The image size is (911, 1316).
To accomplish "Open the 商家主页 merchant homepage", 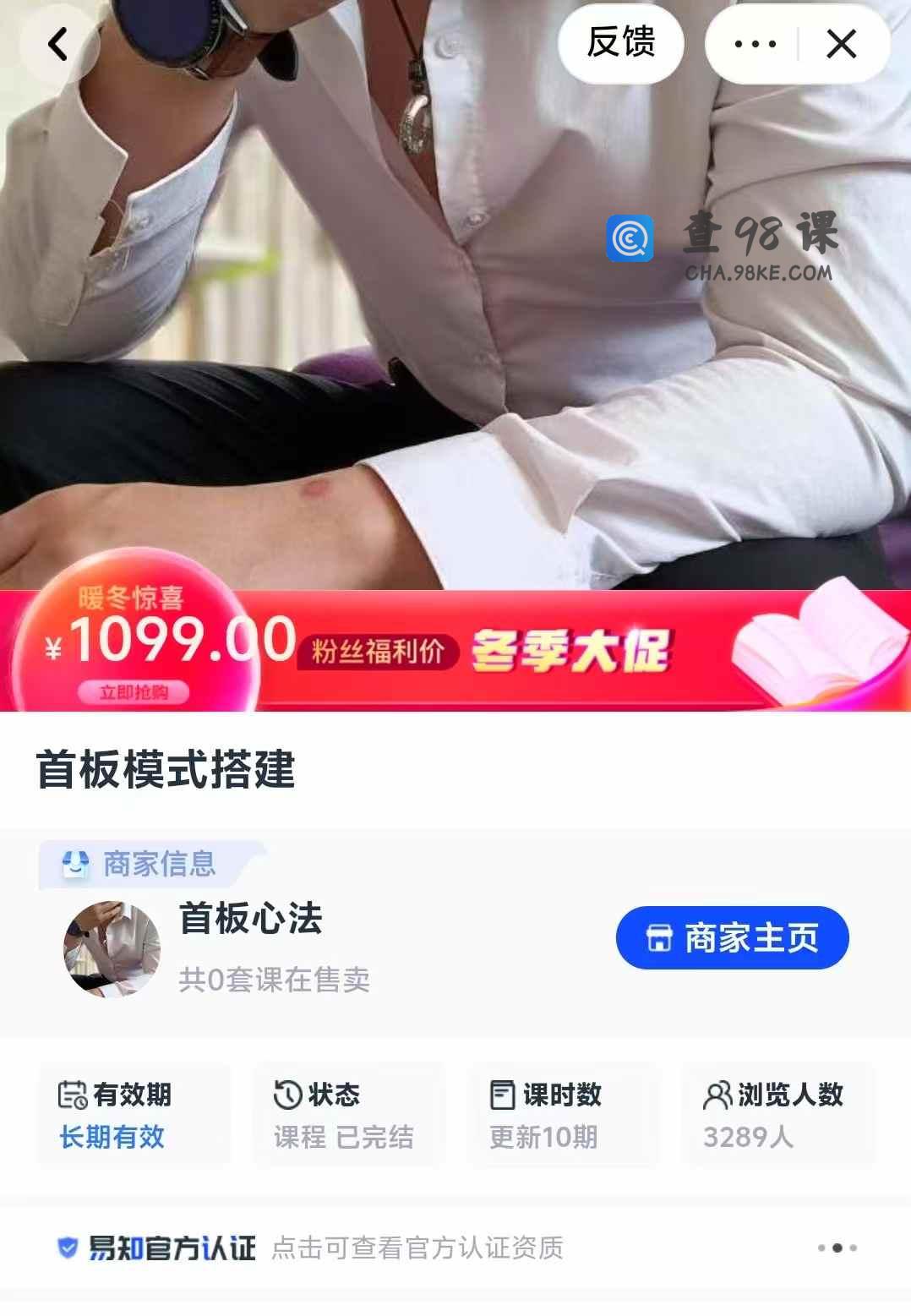I will coord(732,938).
